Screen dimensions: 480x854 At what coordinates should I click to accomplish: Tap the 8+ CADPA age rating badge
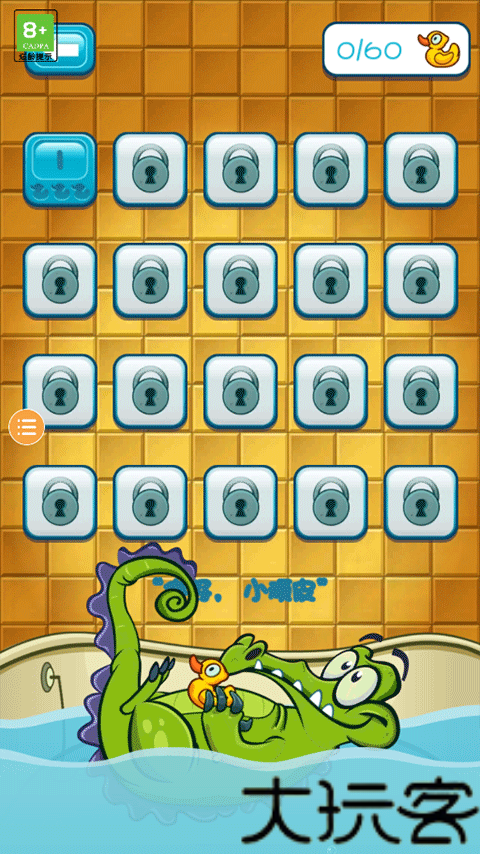point(35,35)
